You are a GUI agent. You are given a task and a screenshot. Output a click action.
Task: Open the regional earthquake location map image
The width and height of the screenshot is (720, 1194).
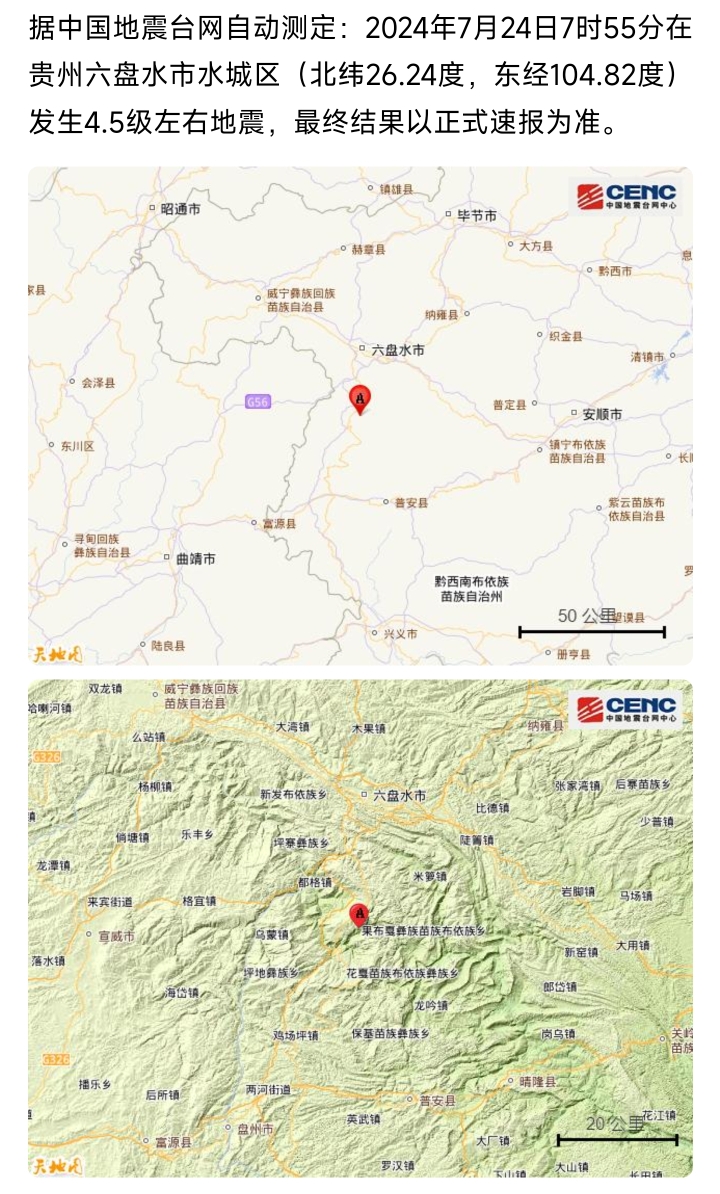(x=360, y=415)
